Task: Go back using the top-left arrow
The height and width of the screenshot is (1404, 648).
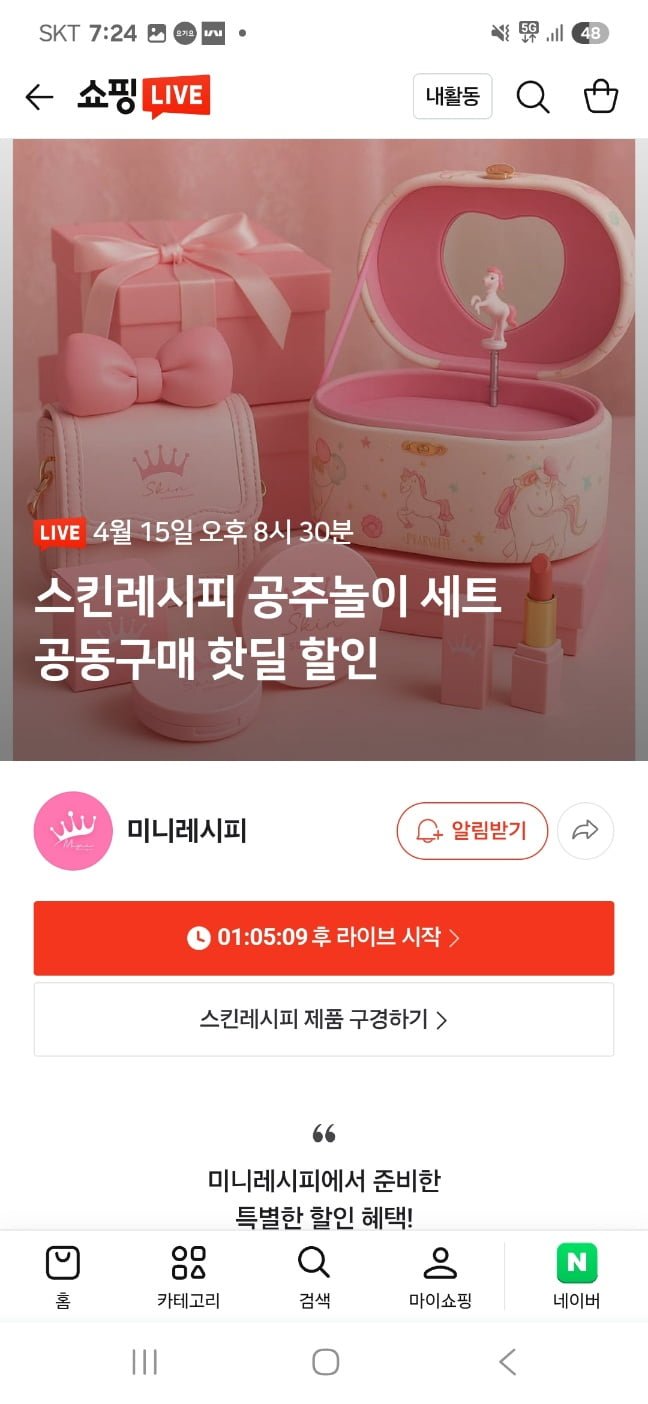Action: tap(39, 97)
